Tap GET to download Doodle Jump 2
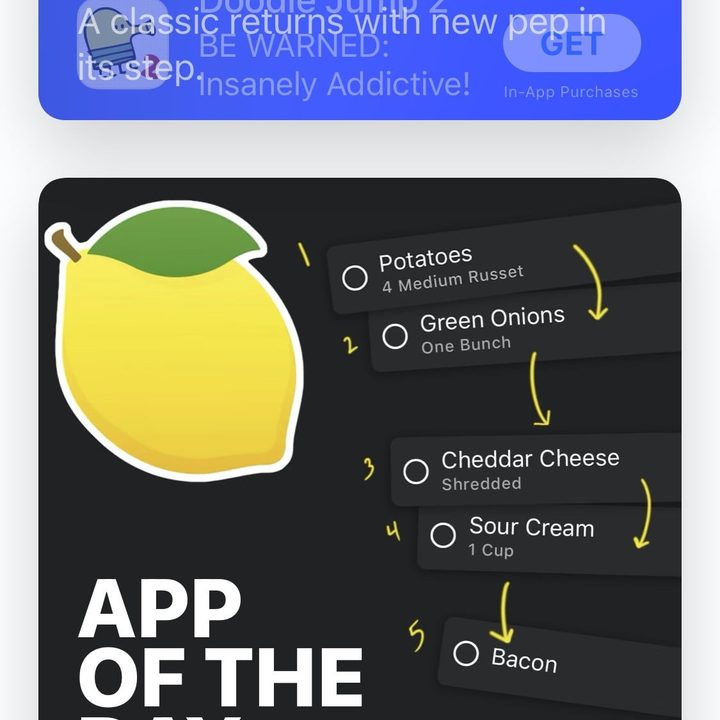 pos(571,44)
